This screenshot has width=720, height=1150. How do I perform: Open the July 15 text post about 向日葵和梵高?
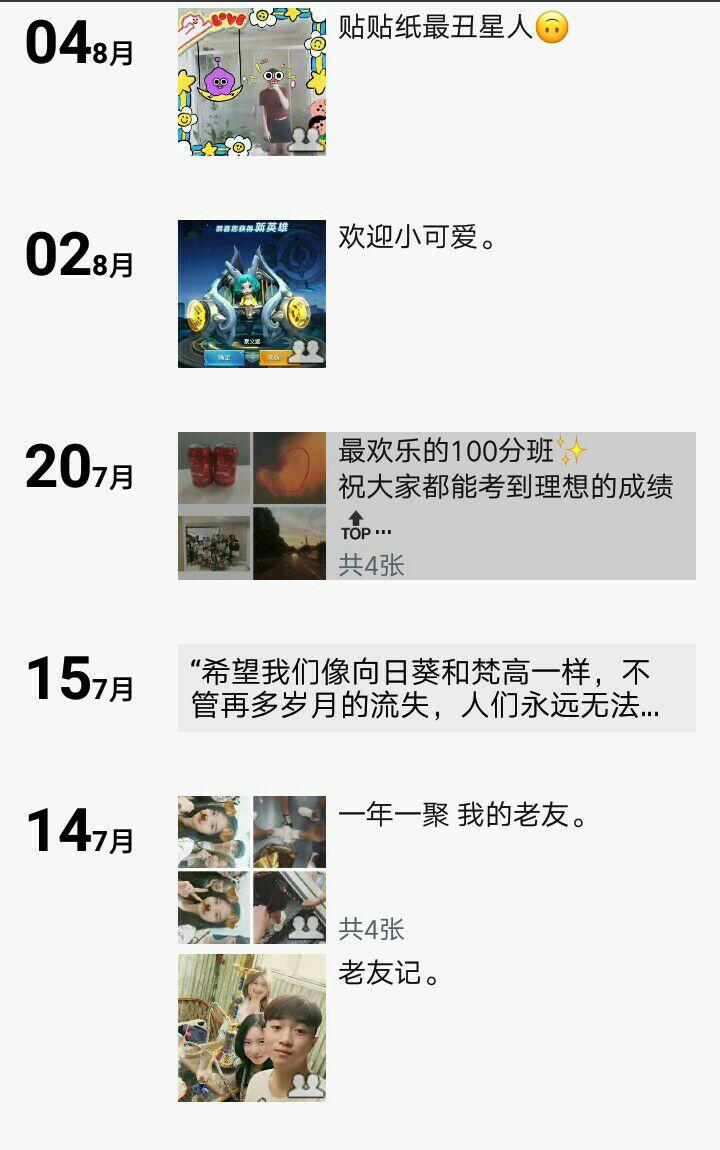[x=436, y=688]
